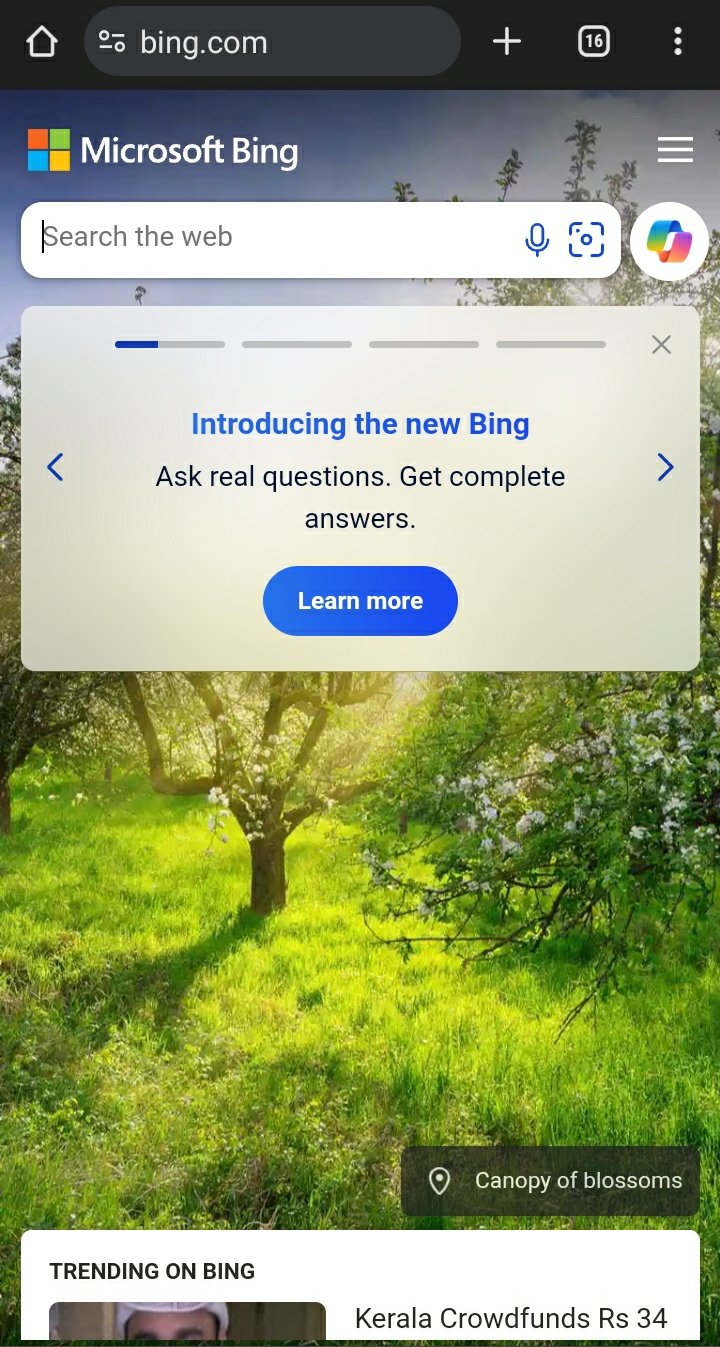The image size is (720, 1347).
Task: Tap the tab counter showing 16 tabs
Action: [592, 42]
